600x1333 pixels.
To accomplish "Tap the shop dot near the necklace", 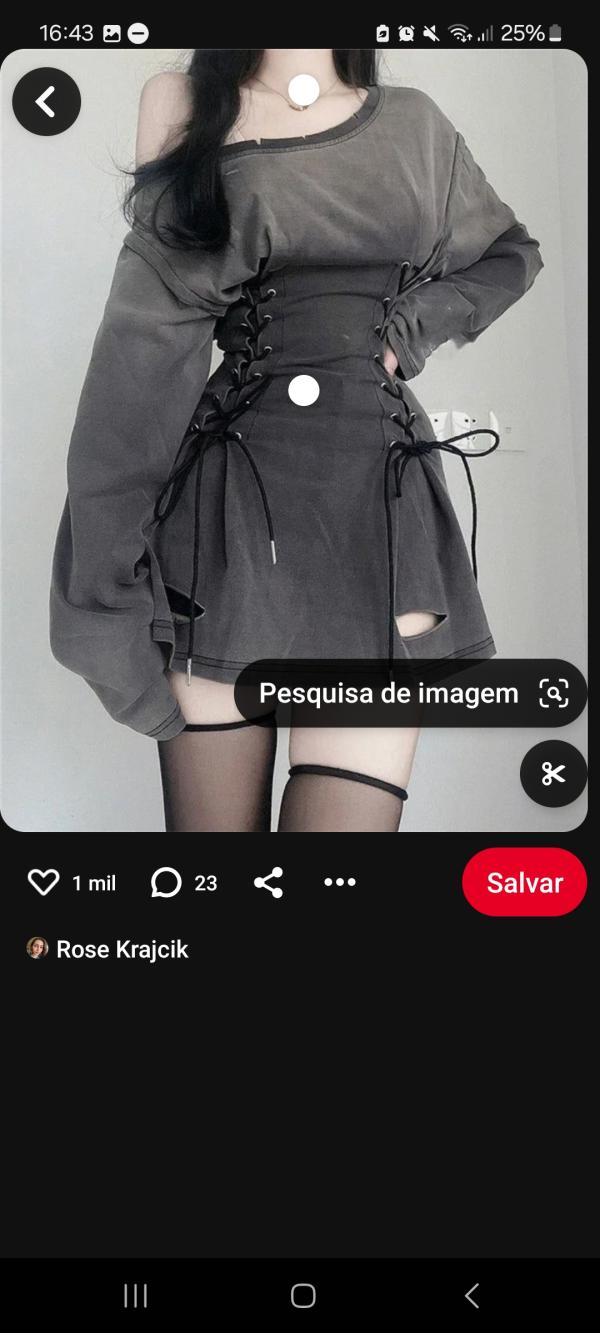I will tap(303, 90).
